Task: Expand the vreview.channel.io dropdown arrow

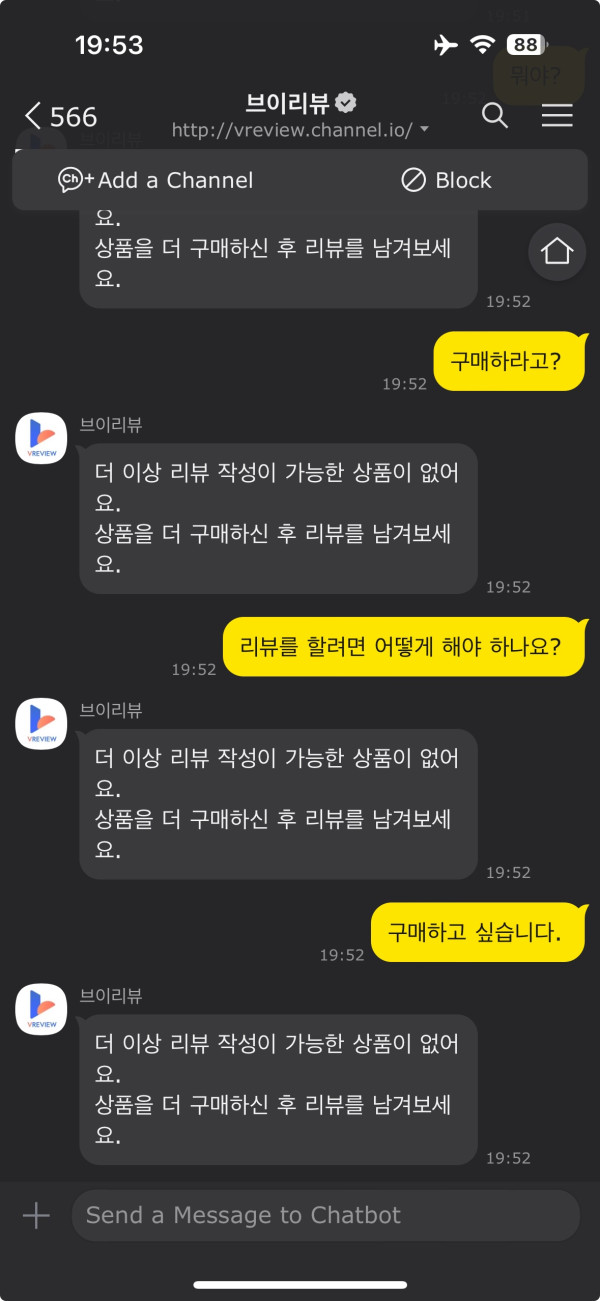Action: pyautogui.click(x=425, y=130)
